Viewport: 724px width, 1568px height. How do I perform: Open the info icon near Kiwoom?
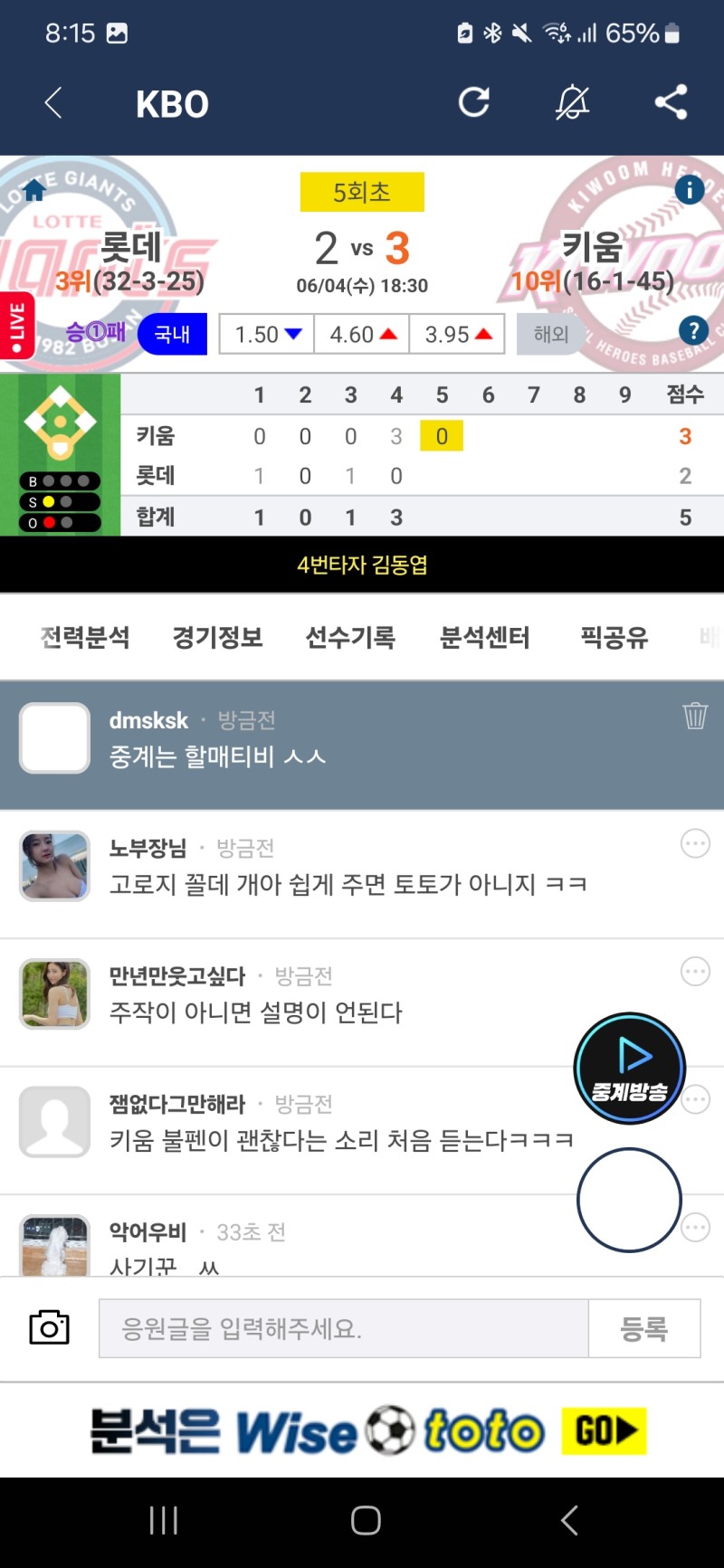coord(690,190)
